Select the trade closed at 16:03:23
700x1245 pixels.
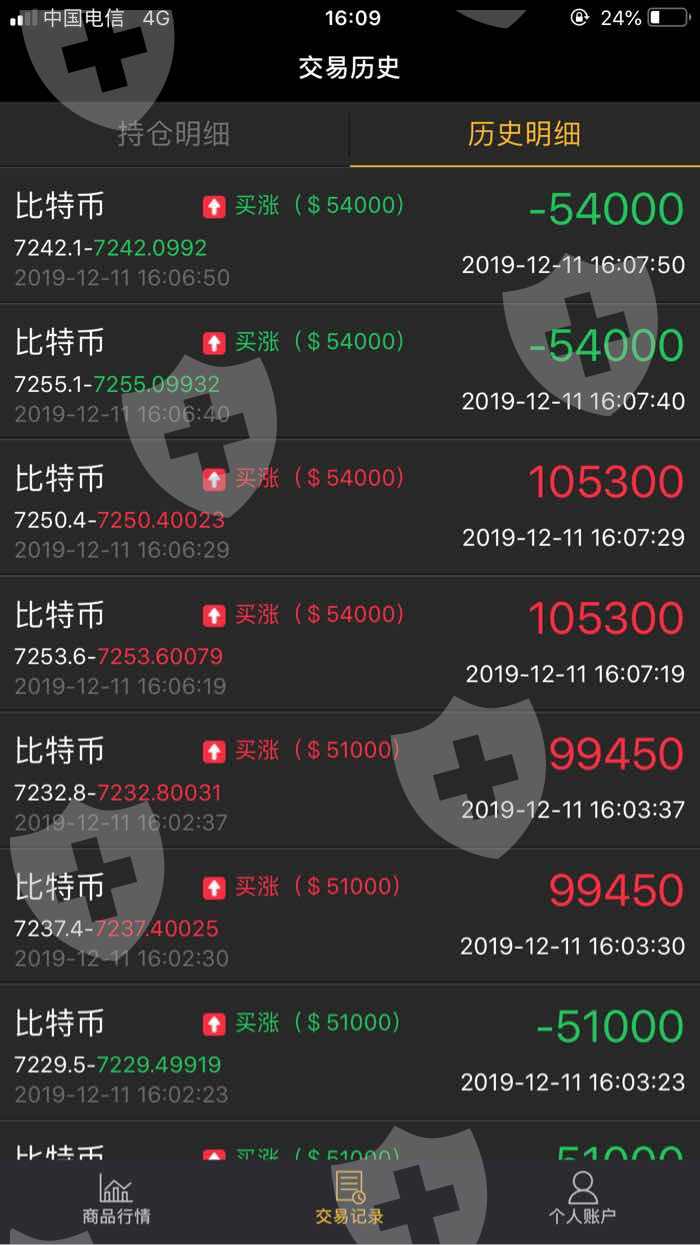click(350, 1052)
